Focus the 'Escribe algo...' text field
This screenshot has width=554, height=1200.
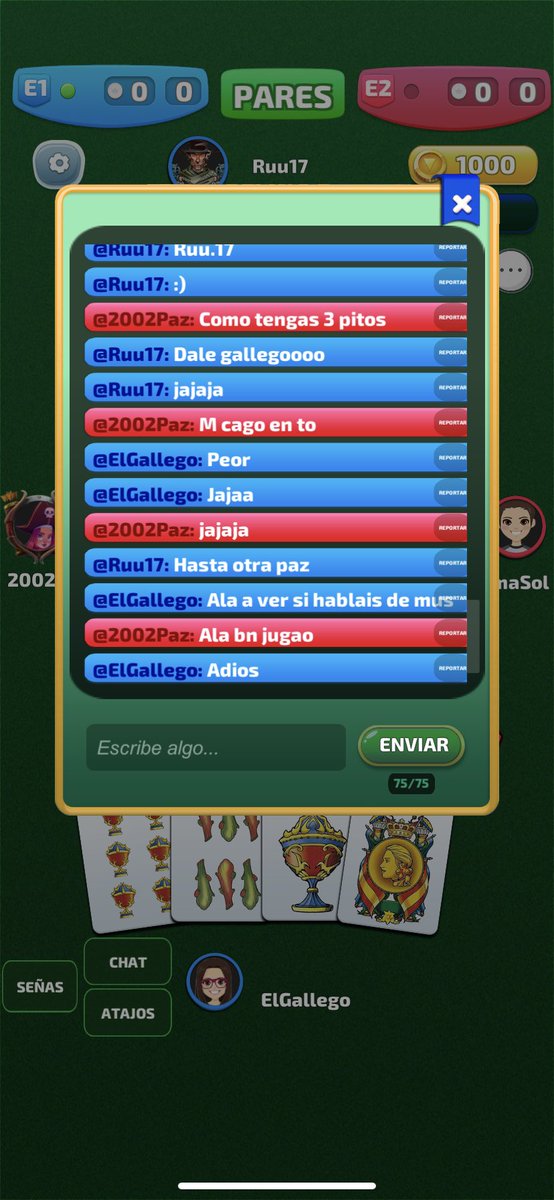(x=216, y=748)
